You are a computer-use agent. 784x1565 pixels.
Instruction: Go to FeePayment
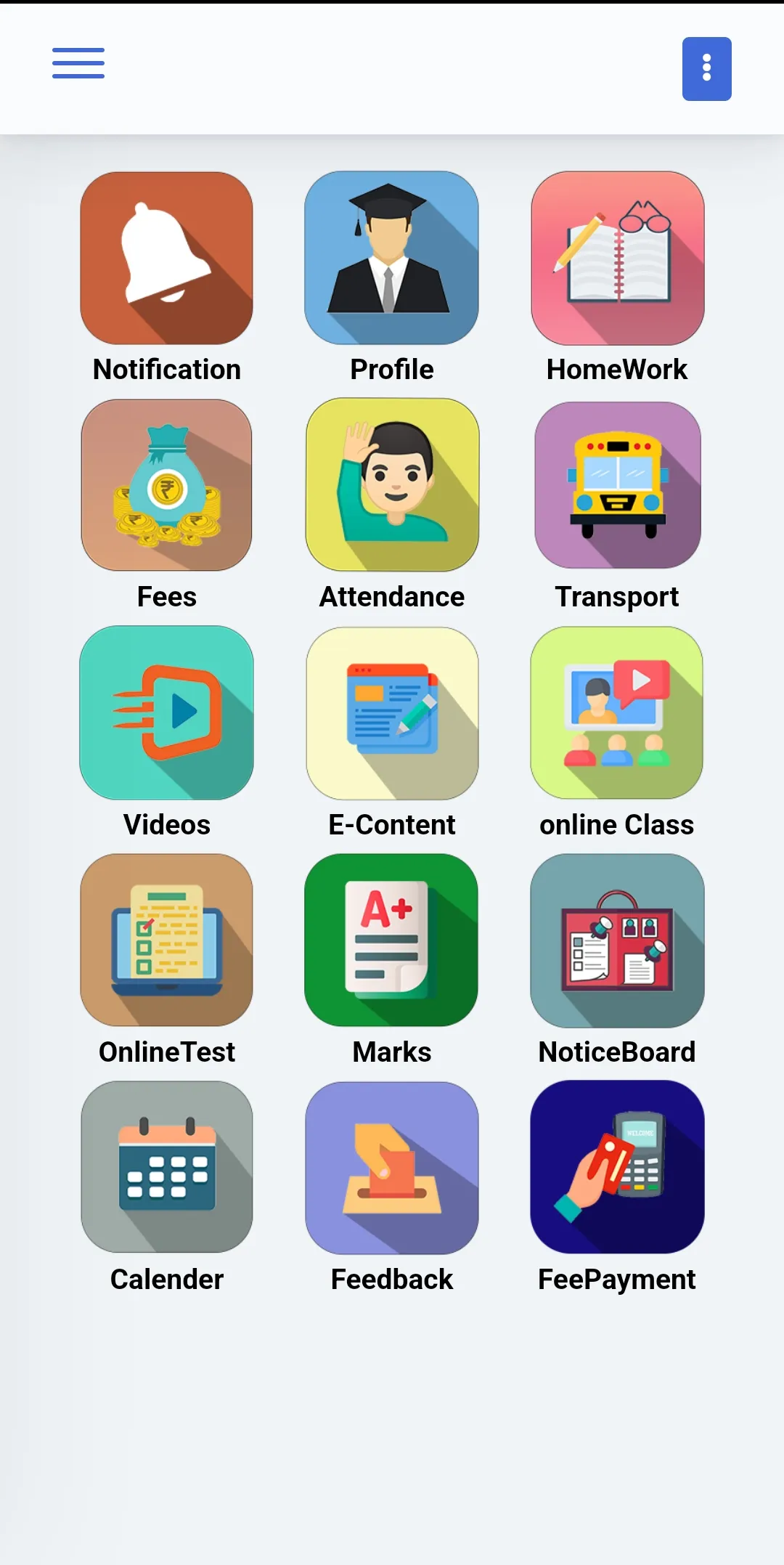(x=617, y=1168)
